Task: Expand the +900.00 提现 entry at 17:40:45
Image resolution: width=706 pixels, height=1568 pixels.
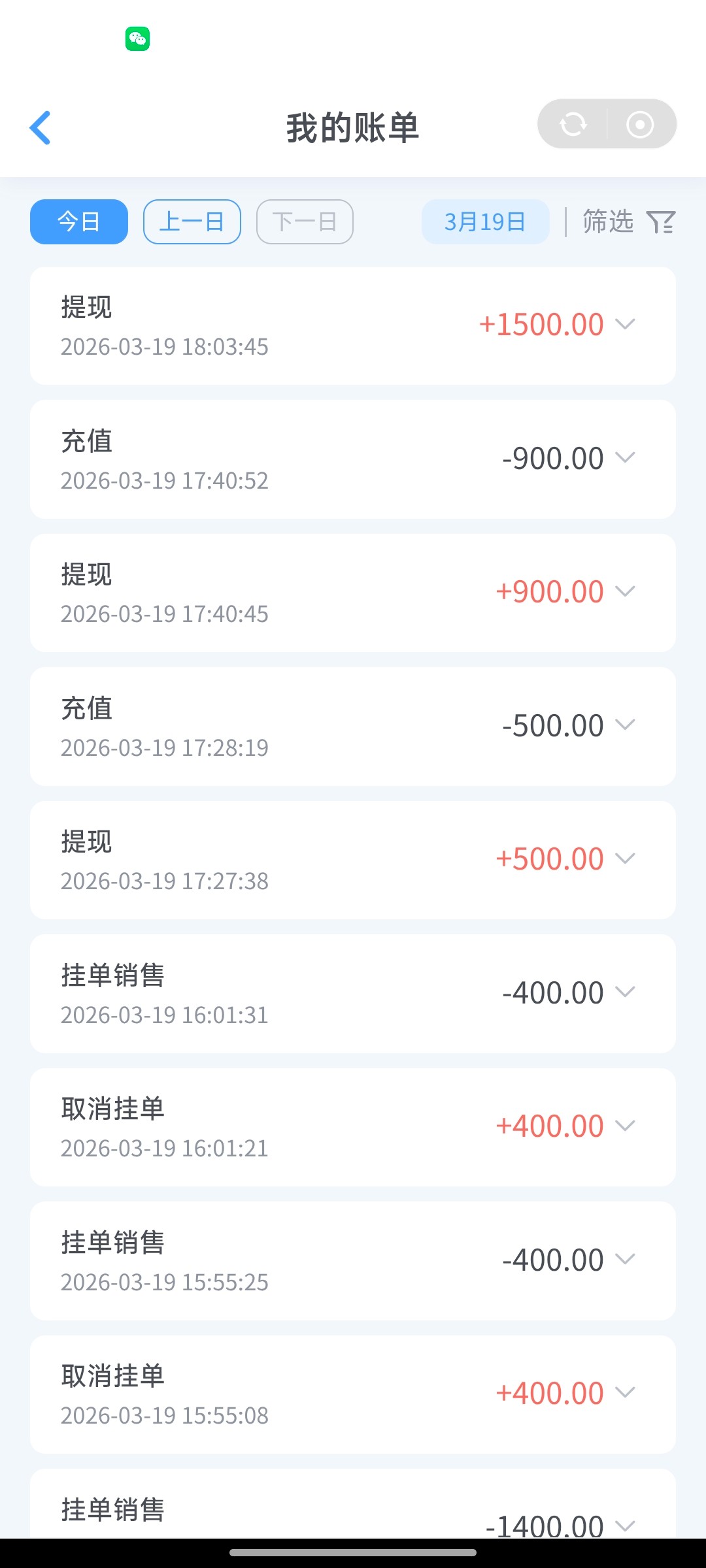Action: point(625,592)
